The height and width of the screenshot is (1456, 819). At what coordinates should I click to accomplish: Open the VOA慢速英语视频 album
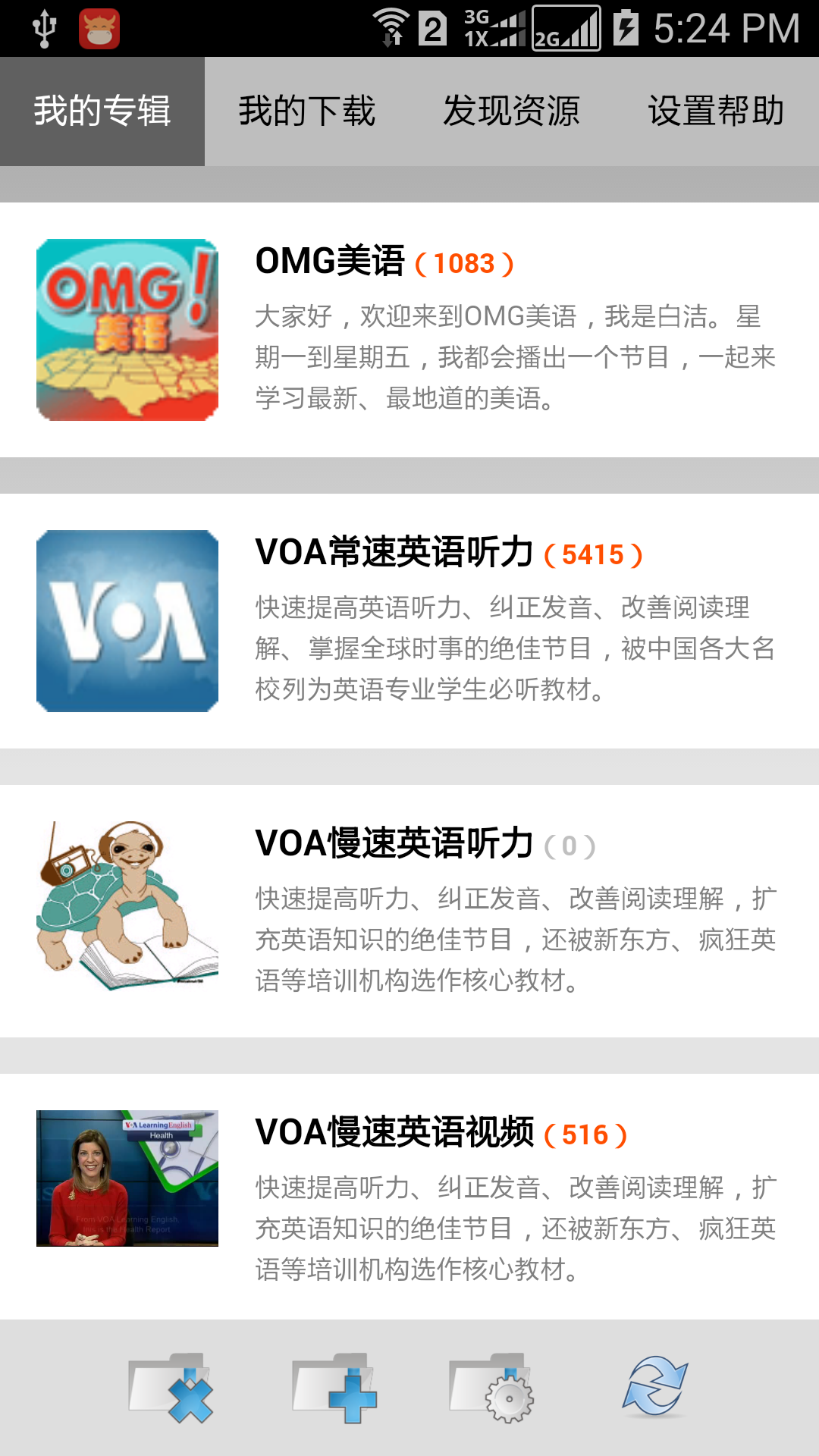(x=409, y=1197)
